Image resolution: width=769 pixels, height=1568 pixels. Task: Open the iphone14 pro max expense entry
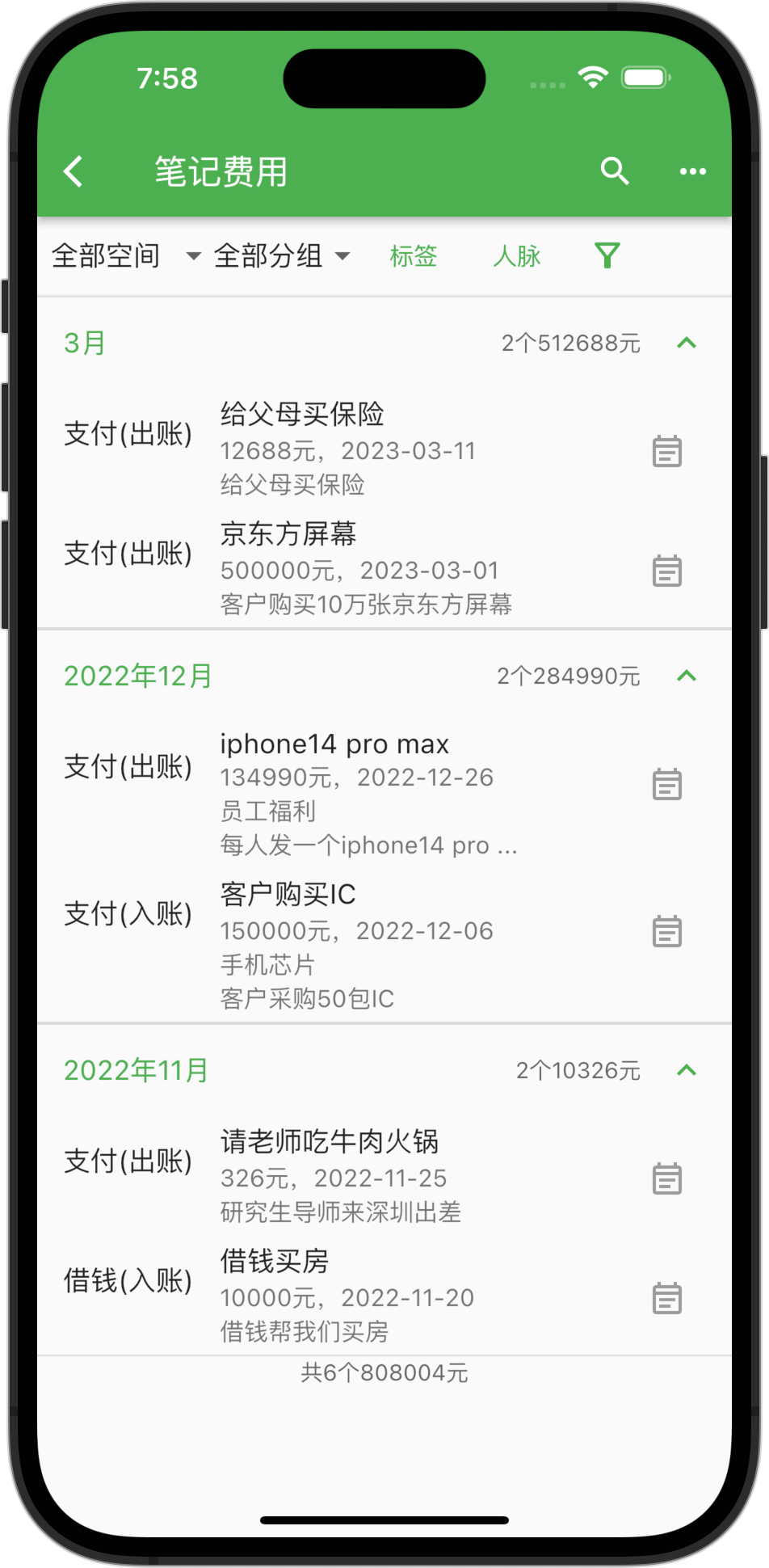[x=384, y=794]
